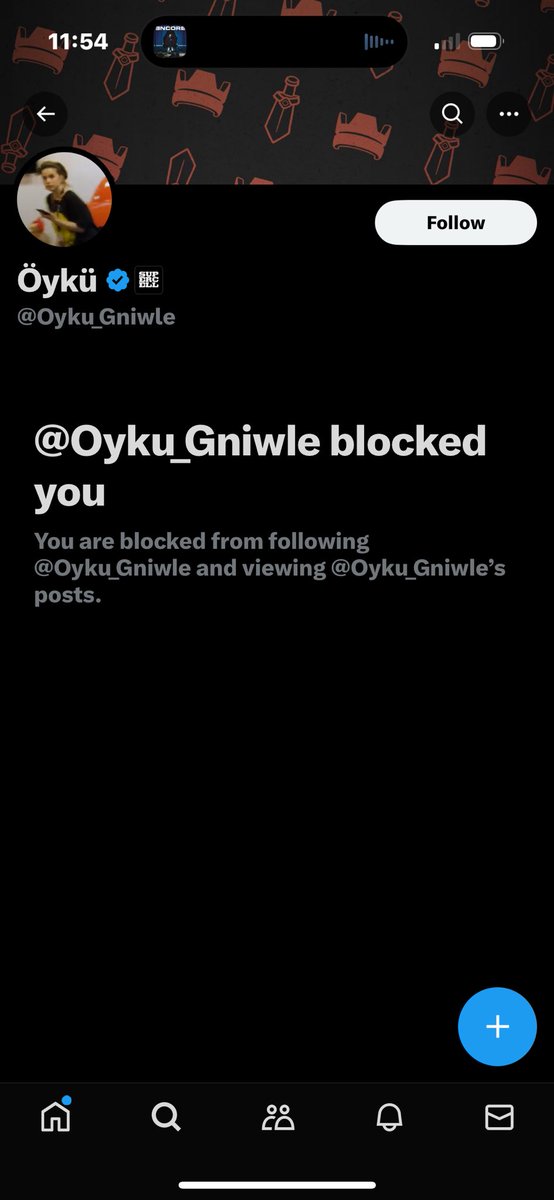View Öykü's profile picture
554x1200 pixels.
click(x=65, y=199)
